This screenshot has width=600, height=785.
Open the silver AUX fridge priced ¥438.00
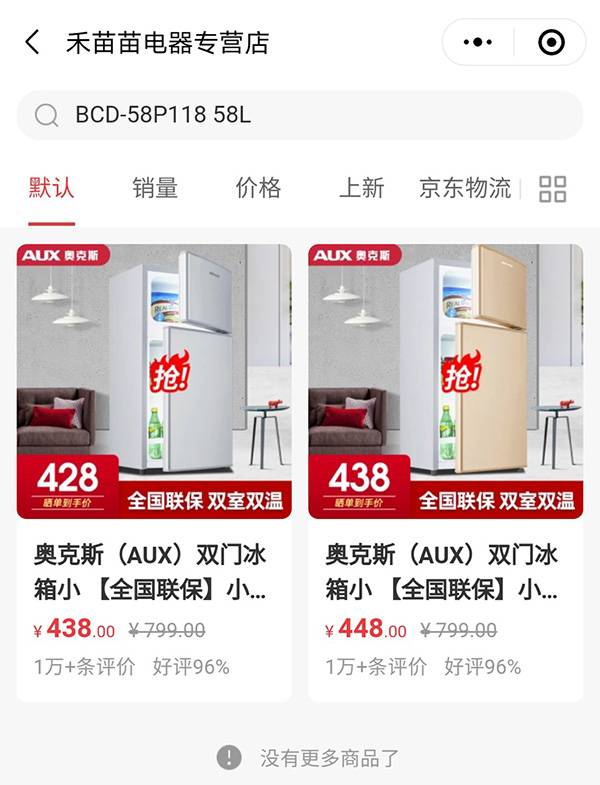[154, 470]
